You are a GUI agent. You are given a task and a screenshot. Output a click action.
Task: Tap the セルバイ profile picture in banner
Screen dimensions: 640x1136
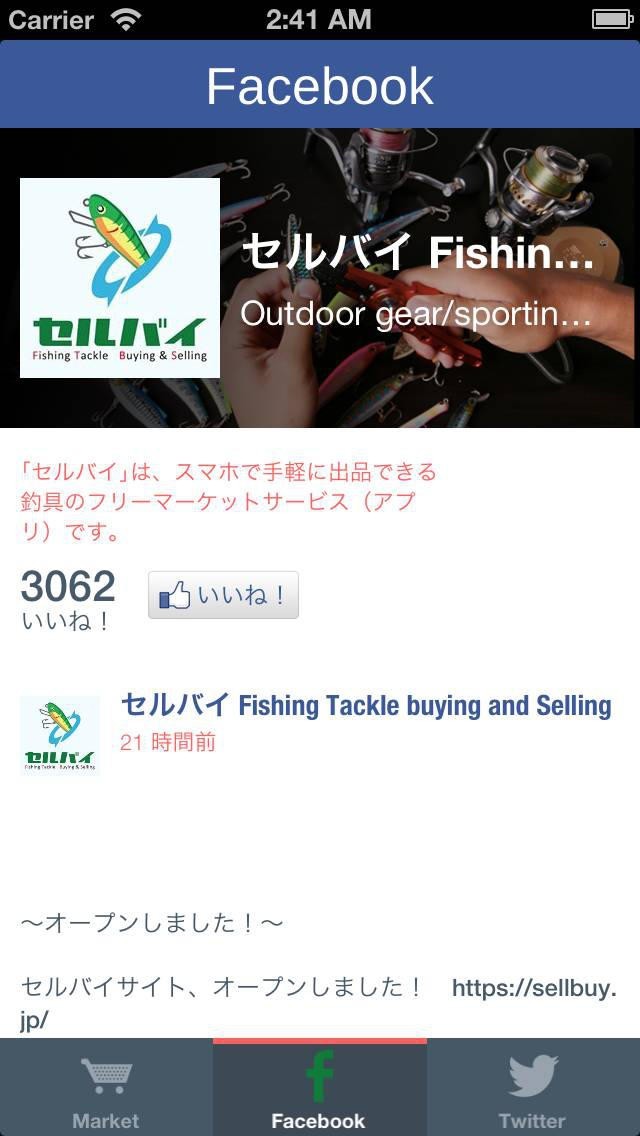(x=120, y=278)
